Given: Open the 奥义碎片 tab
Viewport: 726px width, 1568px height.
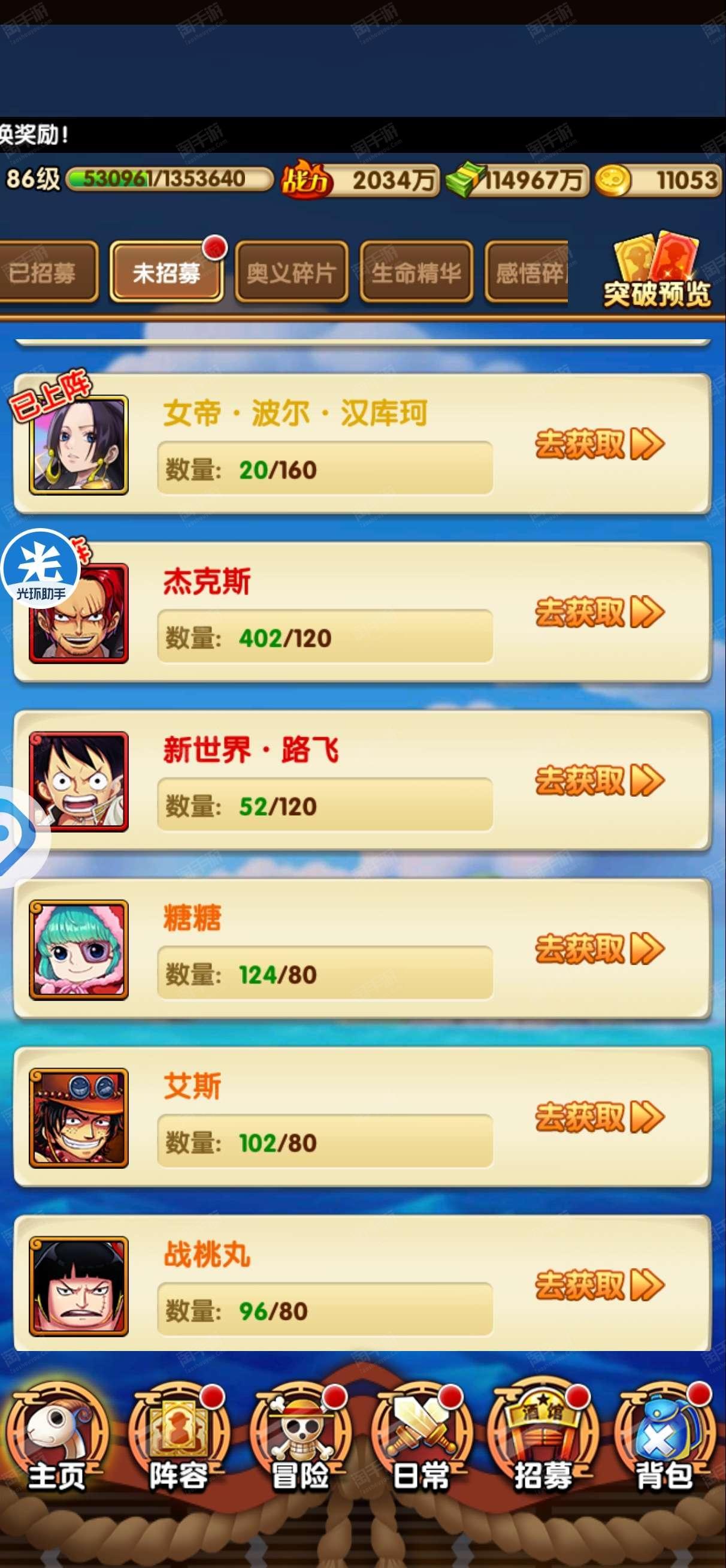Looking at the screenshot, I should tap(291, 272).
